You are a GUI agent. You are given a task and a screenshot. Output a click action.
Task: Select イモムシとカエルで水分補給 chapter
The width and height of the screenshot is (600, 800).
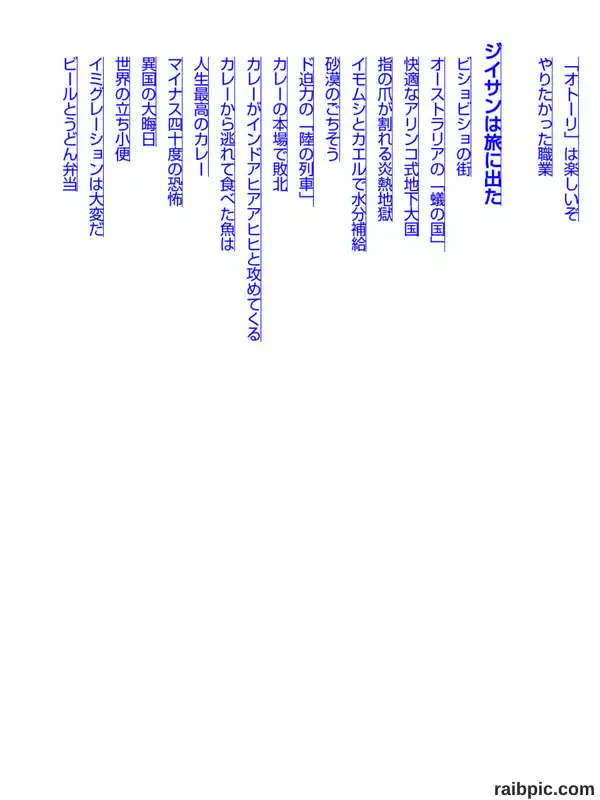(x=359, y=154)
